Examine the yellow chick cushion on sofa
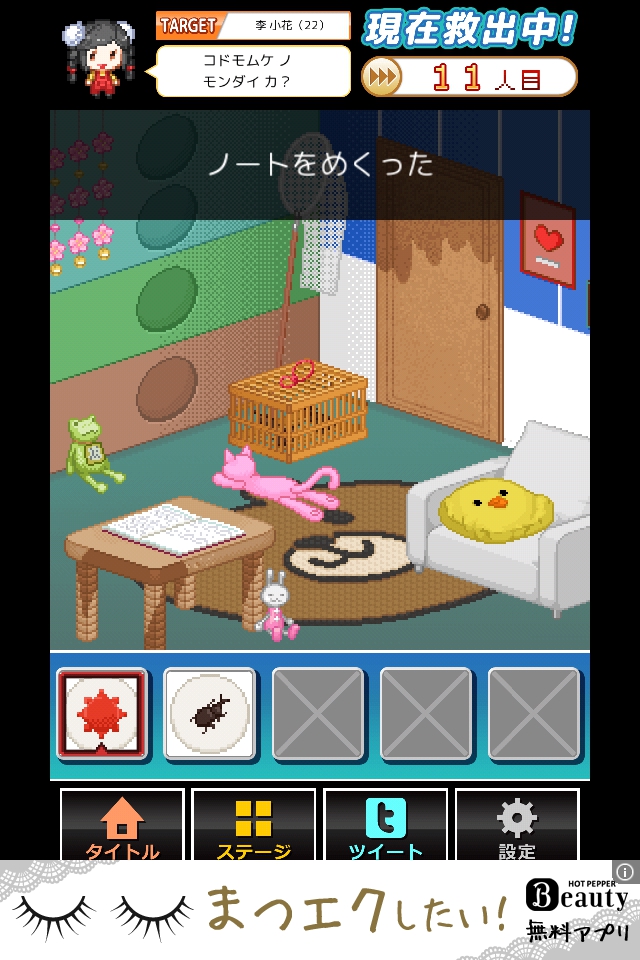 [x=495, y=508]
